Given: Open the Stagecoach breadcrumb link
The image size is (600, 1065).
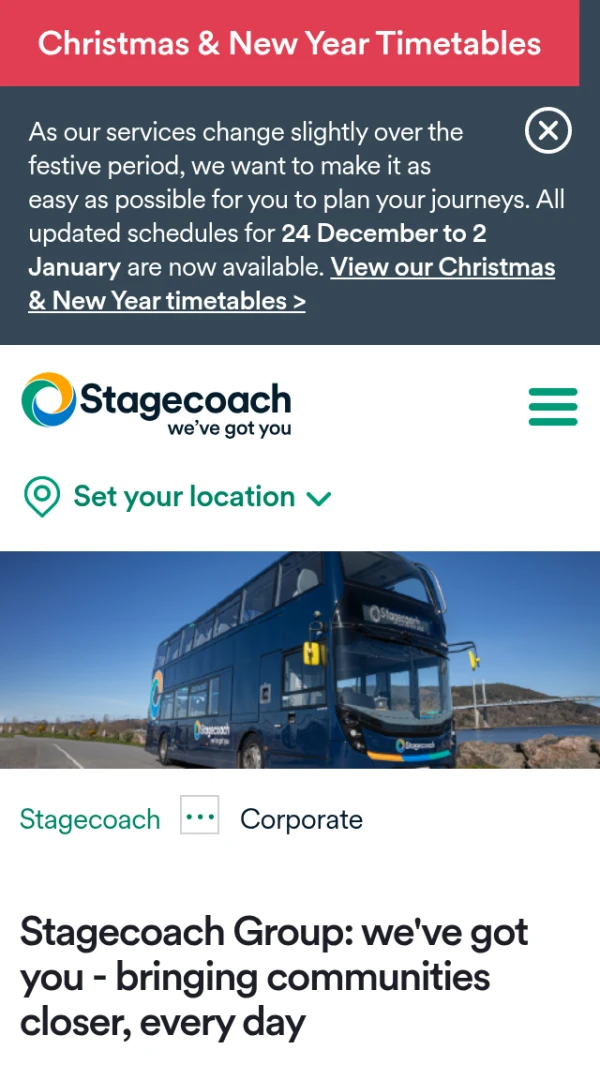Looking at the screenshot, I should (x=90, y=819).
